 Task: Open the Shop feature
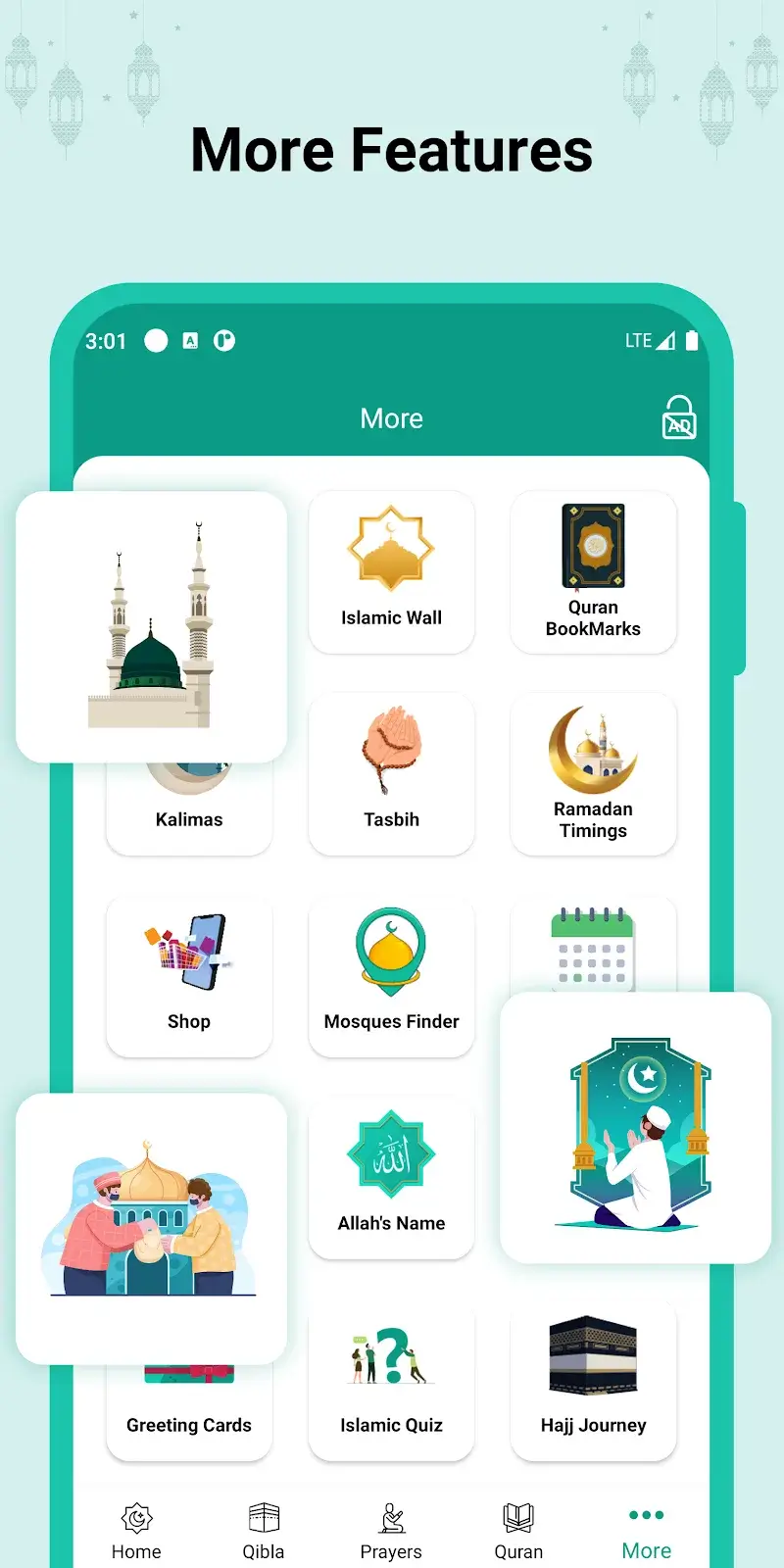[188, 975]
